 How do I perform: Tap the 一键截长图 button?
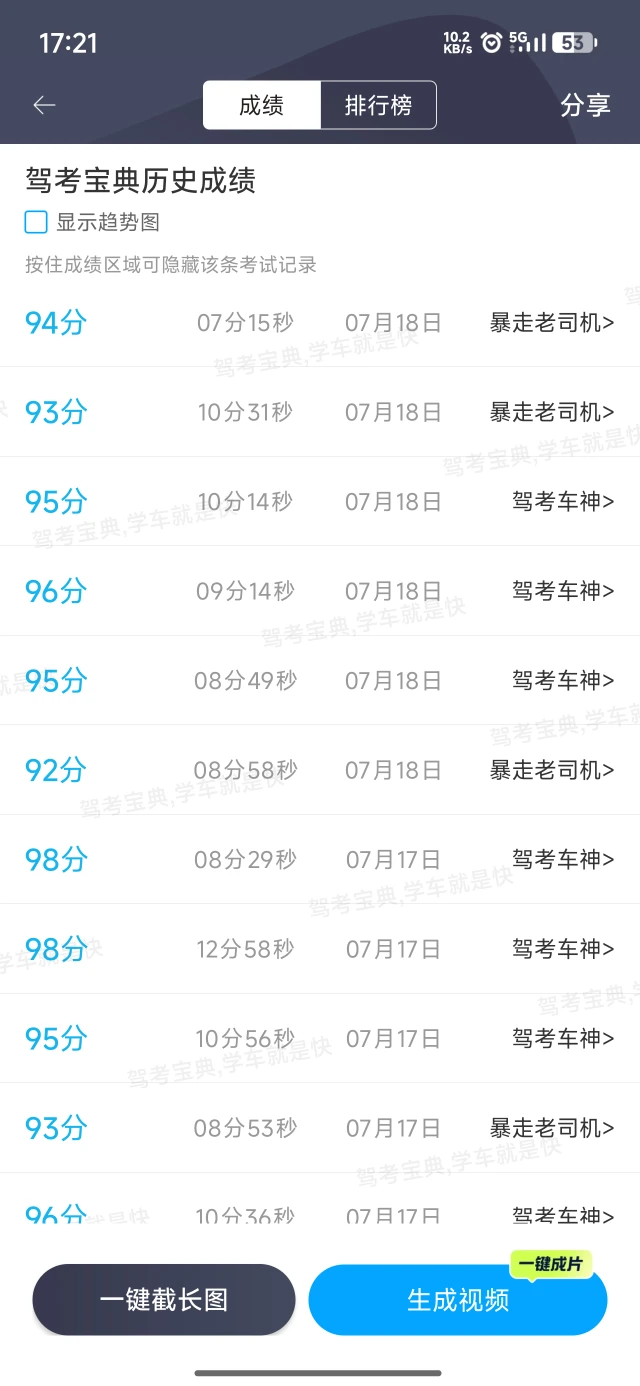pos(164,1300)
